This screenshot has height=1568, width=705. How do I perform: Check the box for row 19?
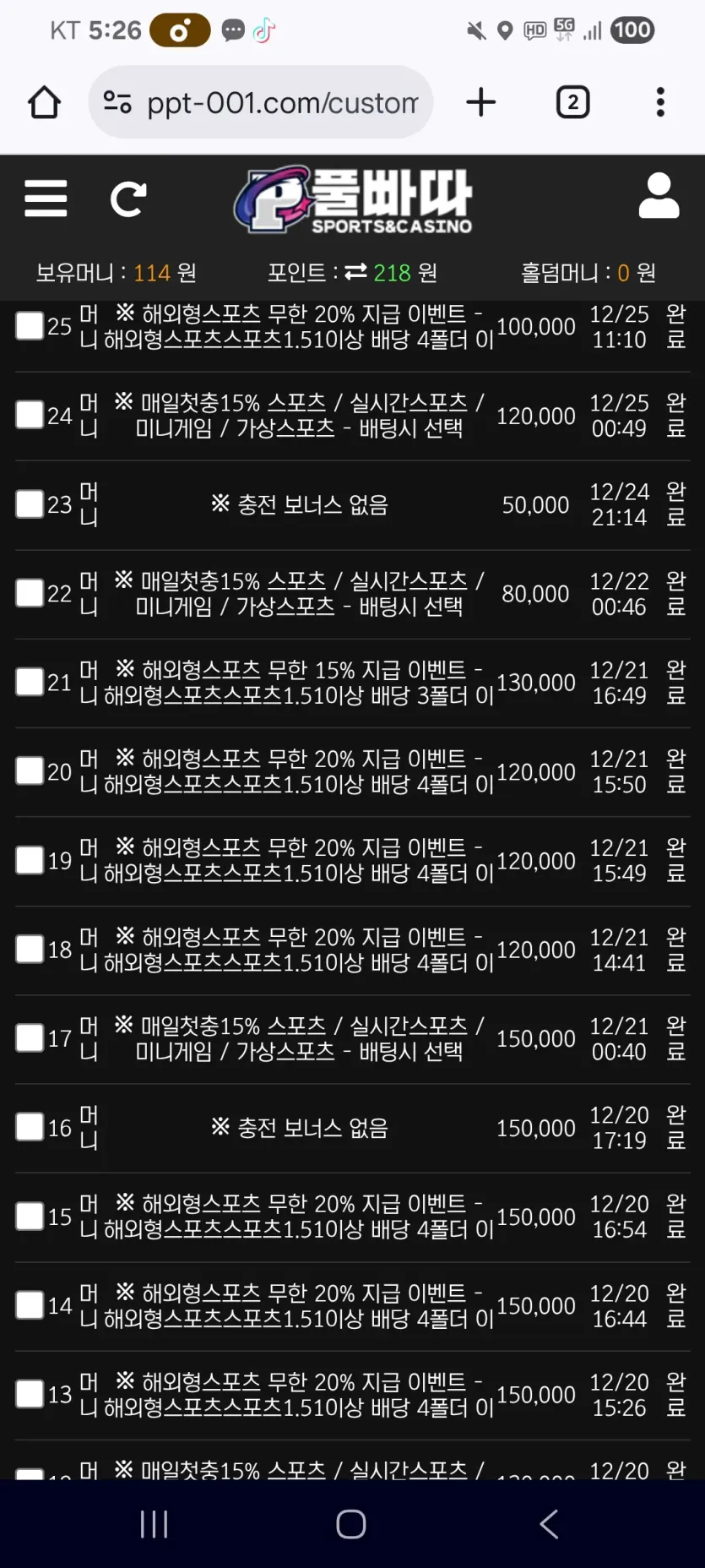pyautogui.click(x=30, y=860)
